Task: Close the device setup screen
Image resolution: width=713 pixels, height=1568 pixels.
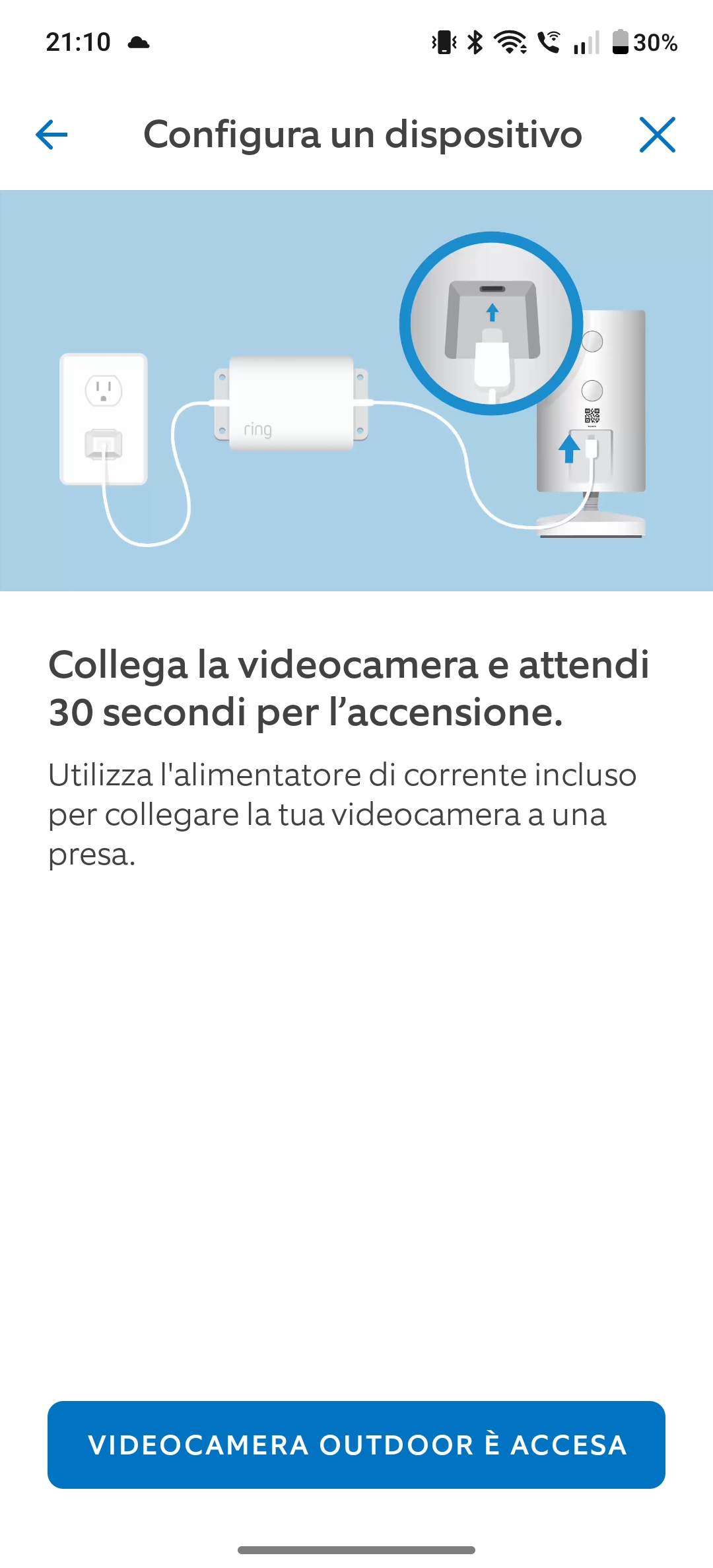Action: tap(657, 135)
